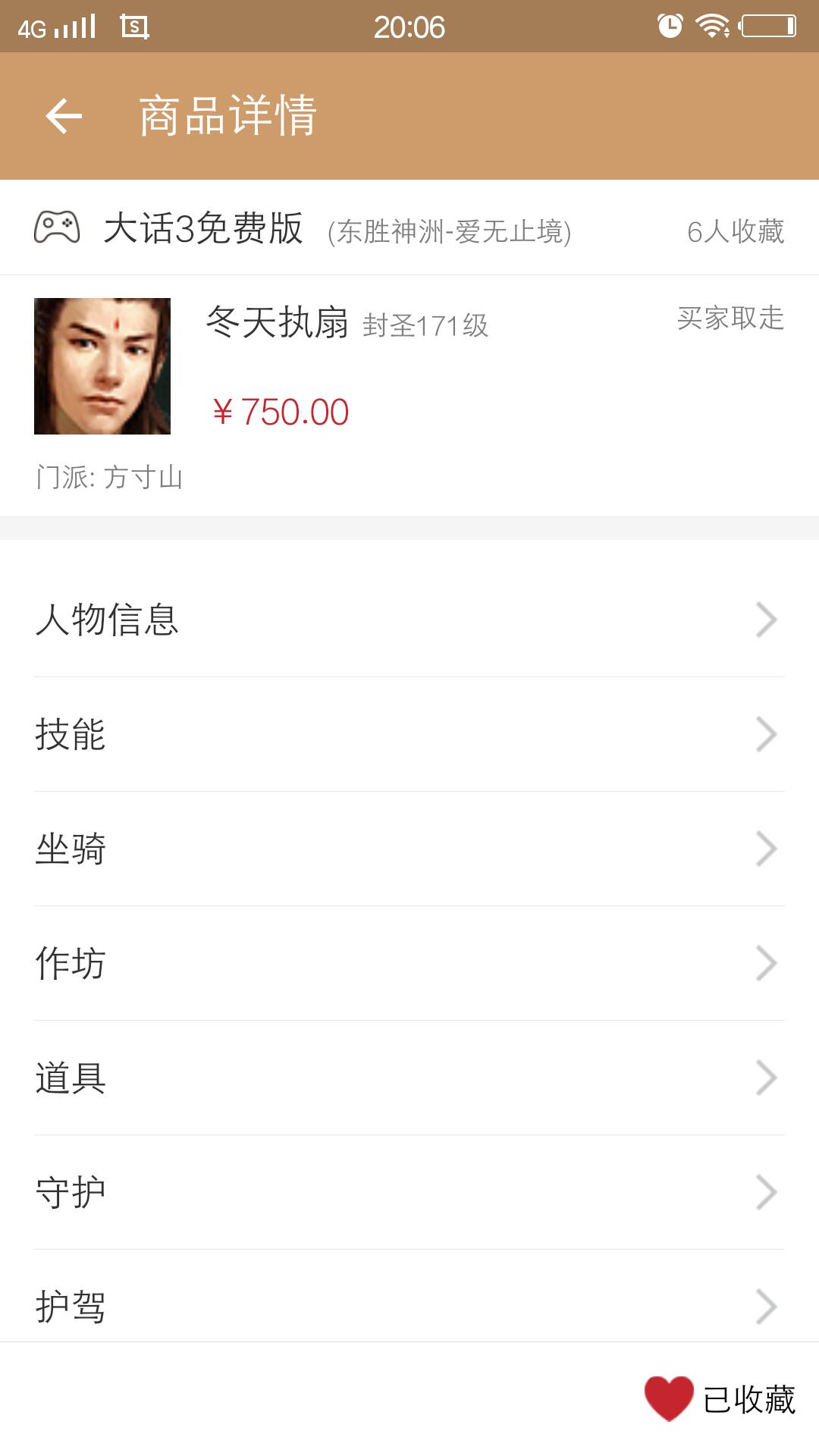The width and height of the screenshot is (819, 1456).
Task: Open the 守护 section
Action: coord(409,1192)
